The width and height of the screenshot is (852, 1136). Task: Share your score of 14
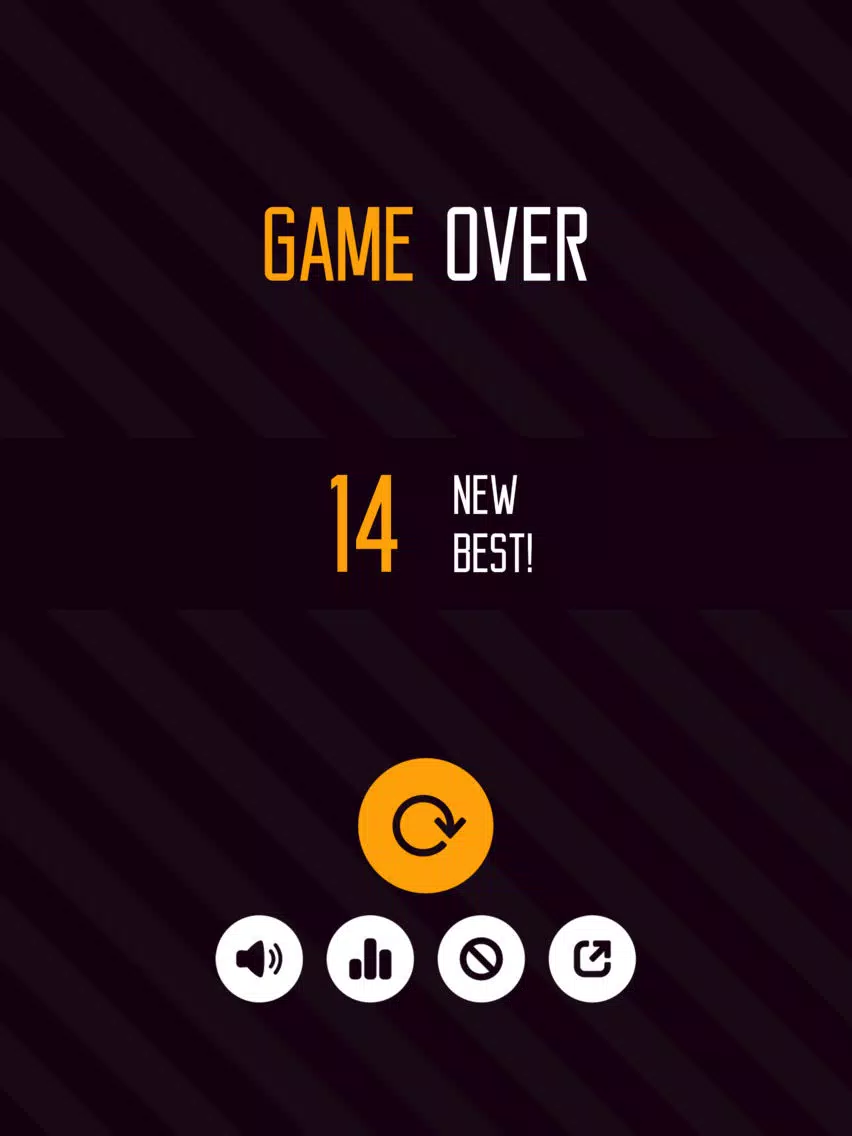[592, 960]
